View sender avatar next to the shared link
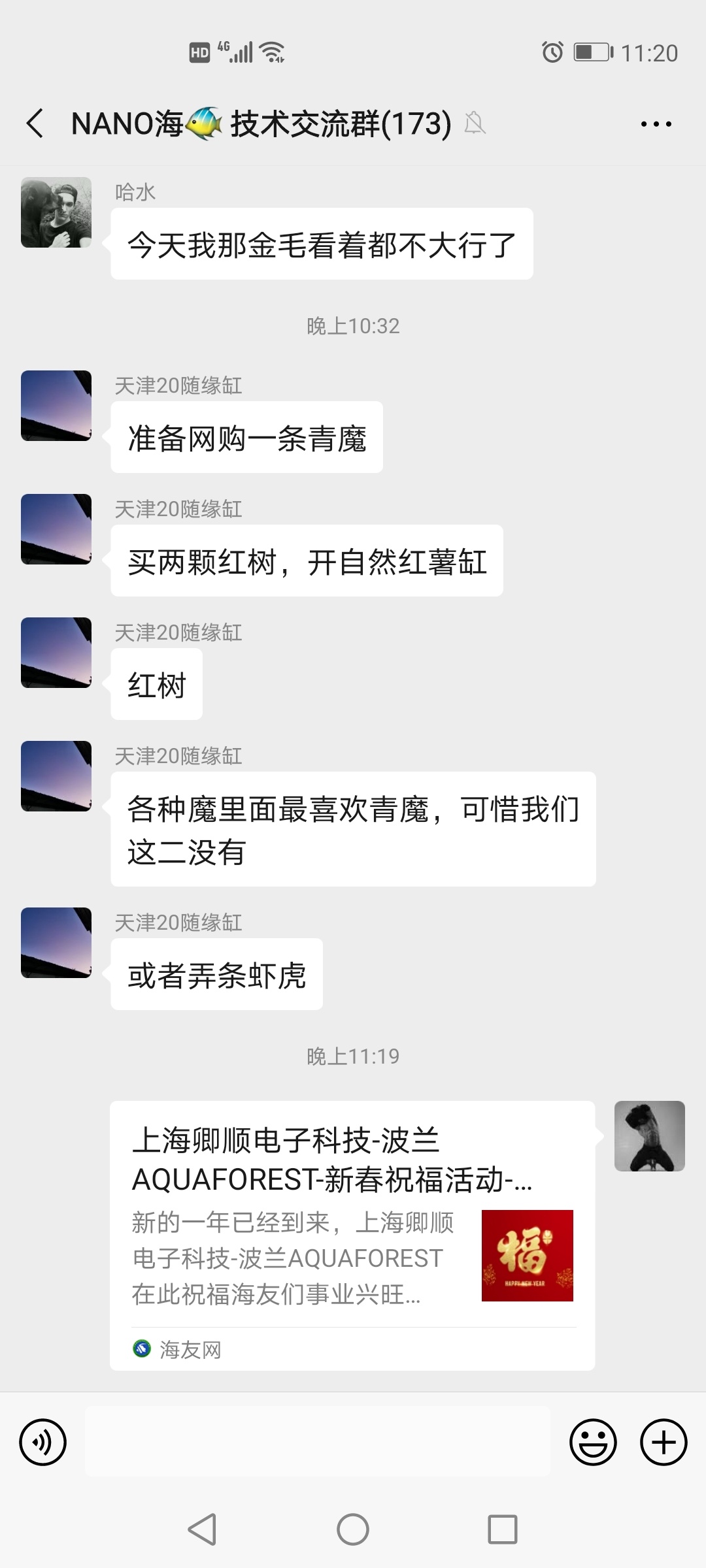 tap(649, 1136)
